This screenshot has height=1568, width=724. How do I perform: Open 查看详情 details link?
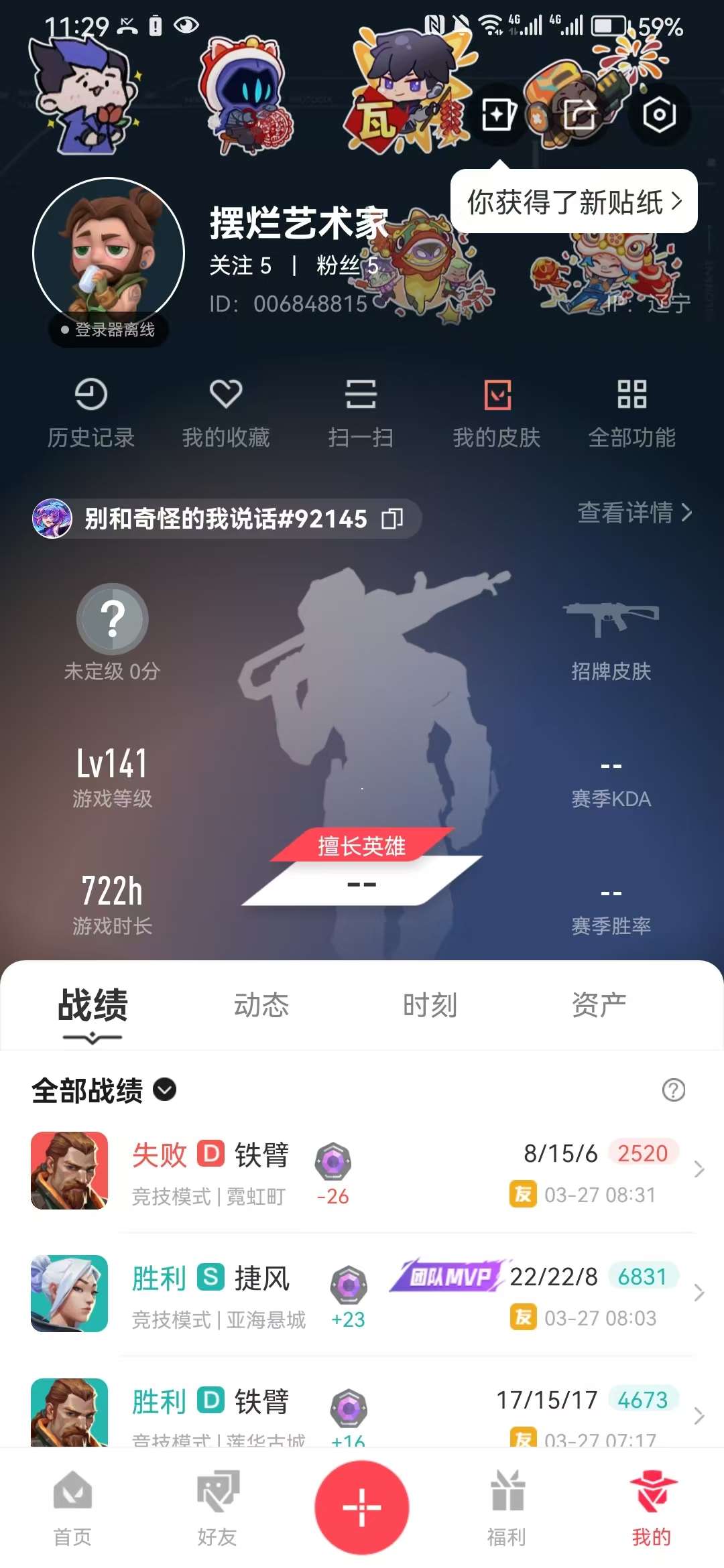(x=633, y=515)
